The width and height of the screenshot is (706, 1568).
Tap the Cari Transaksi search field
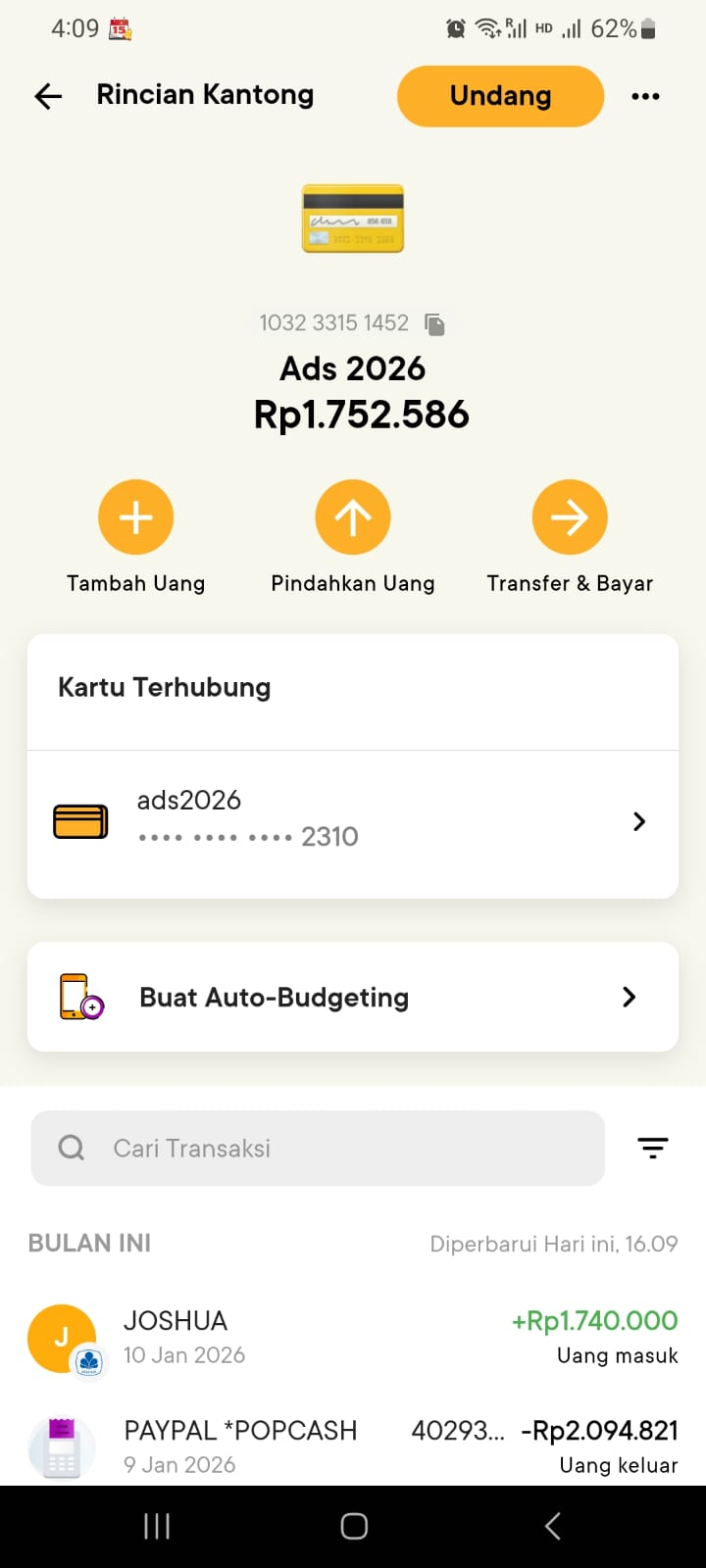[x=318, y=1148]
